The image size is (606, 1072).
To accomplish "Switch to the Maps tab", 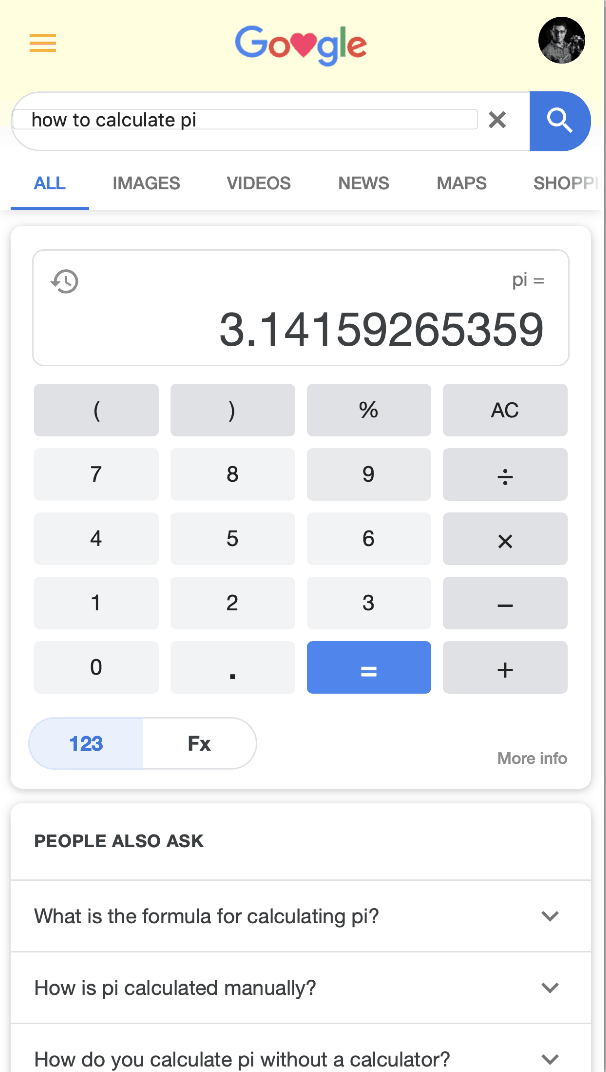I will 462,183.
